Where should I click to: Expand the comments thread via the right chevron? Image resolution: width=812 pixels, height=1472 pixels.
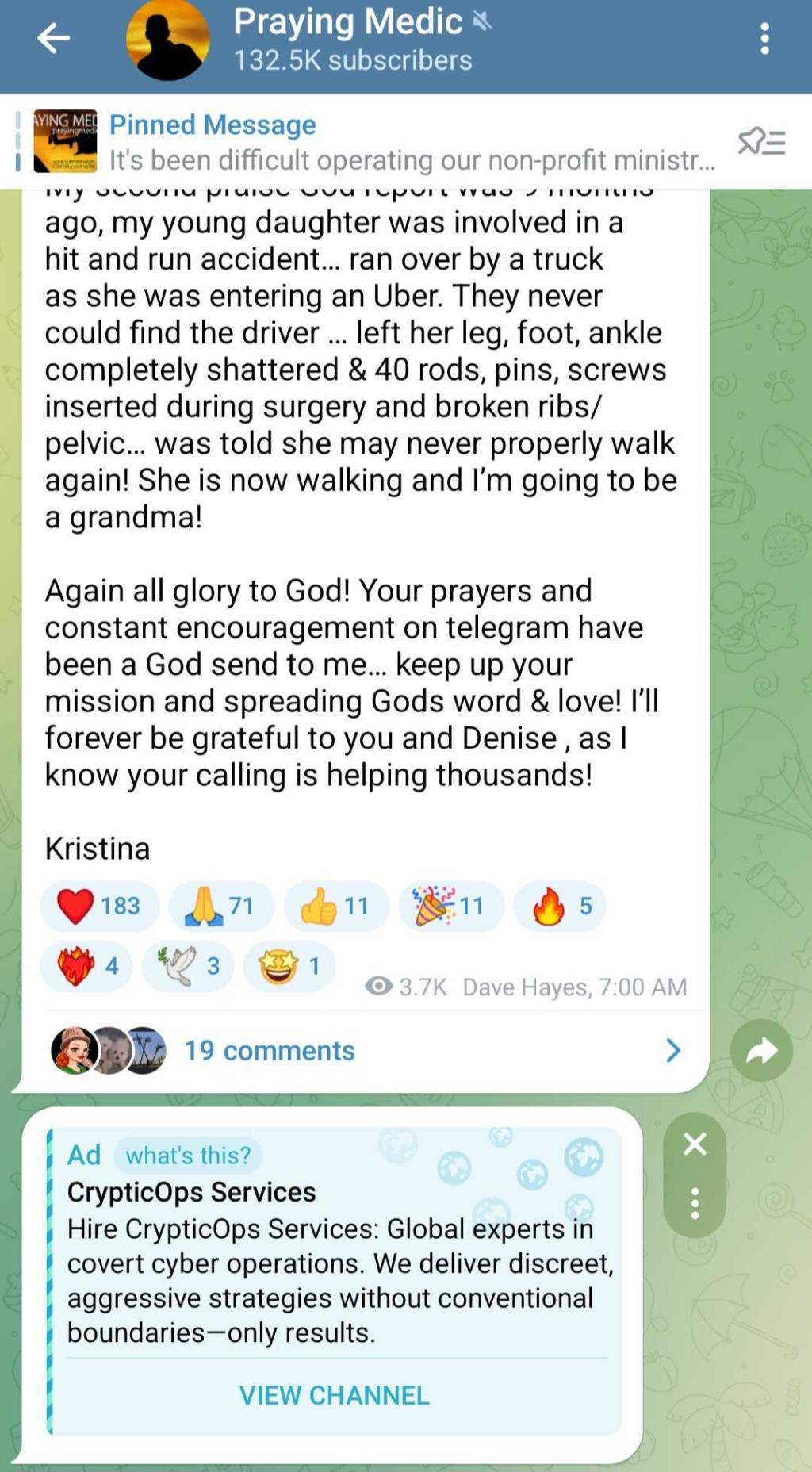tap(675, 1050)
